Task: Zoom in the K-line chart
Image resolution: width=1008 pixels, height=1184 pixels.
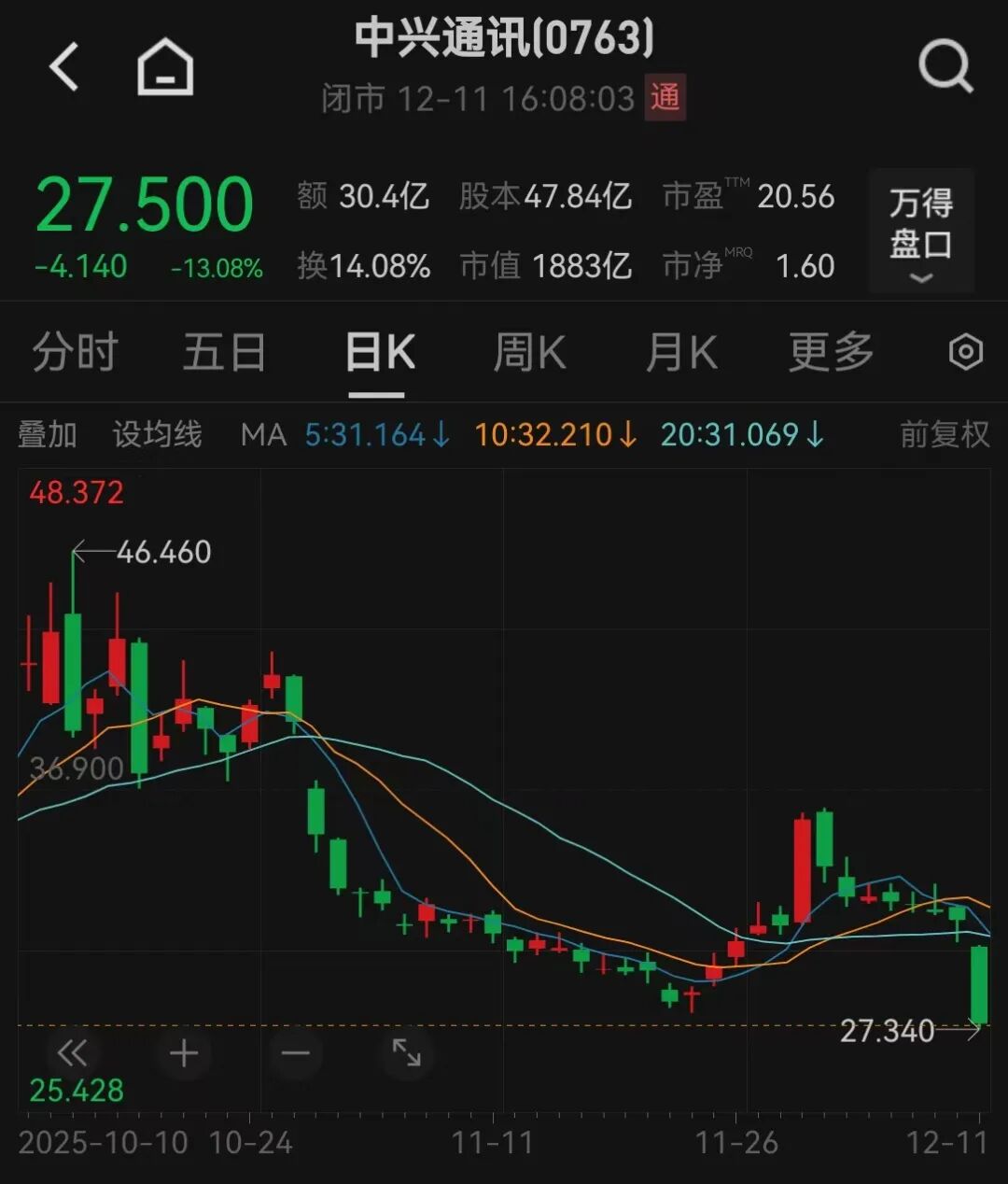Action: tap(184, 1053)
